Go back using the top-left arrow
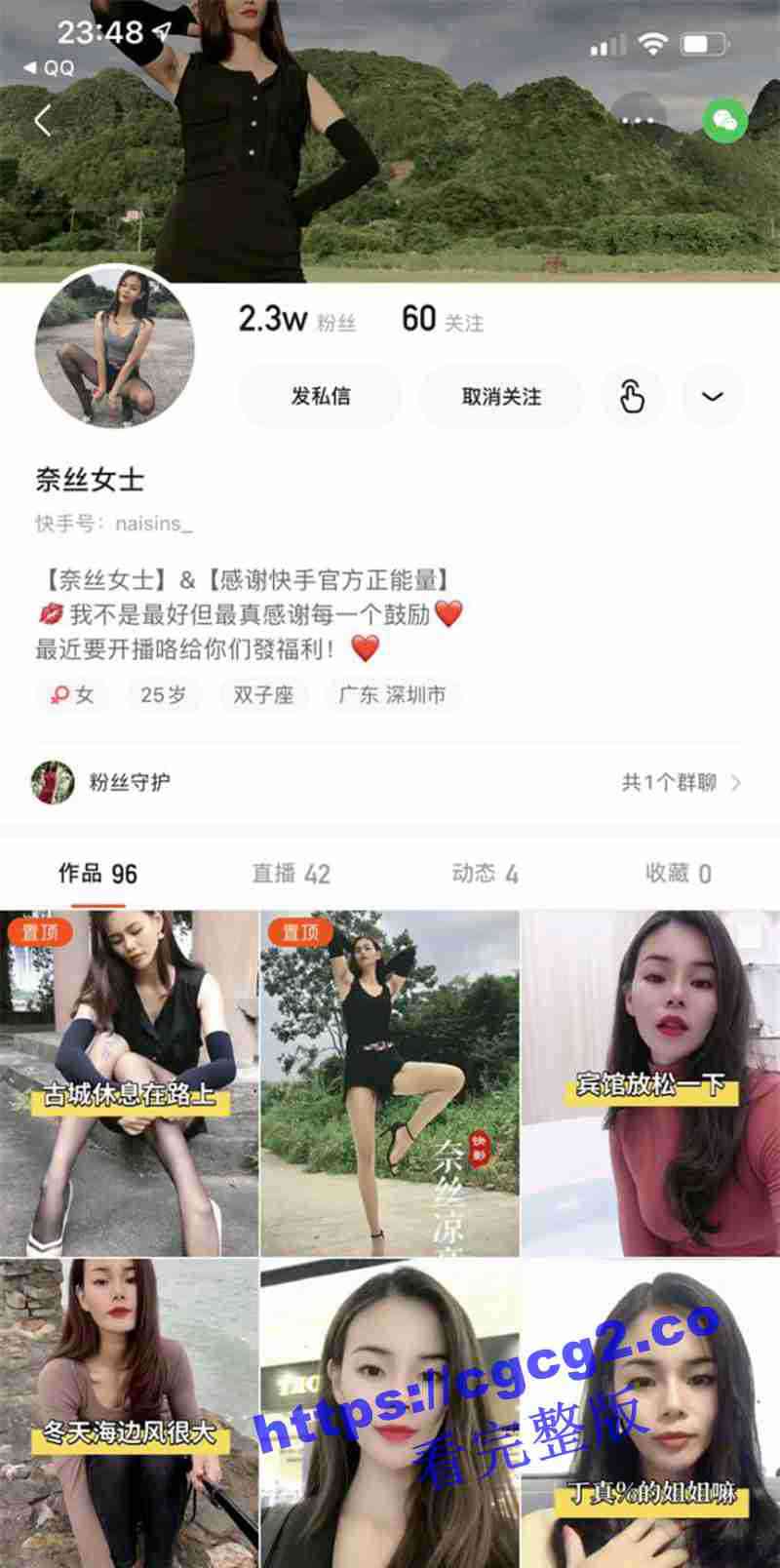Screen dimensions: 780x1568 click(x=43, y=121)
